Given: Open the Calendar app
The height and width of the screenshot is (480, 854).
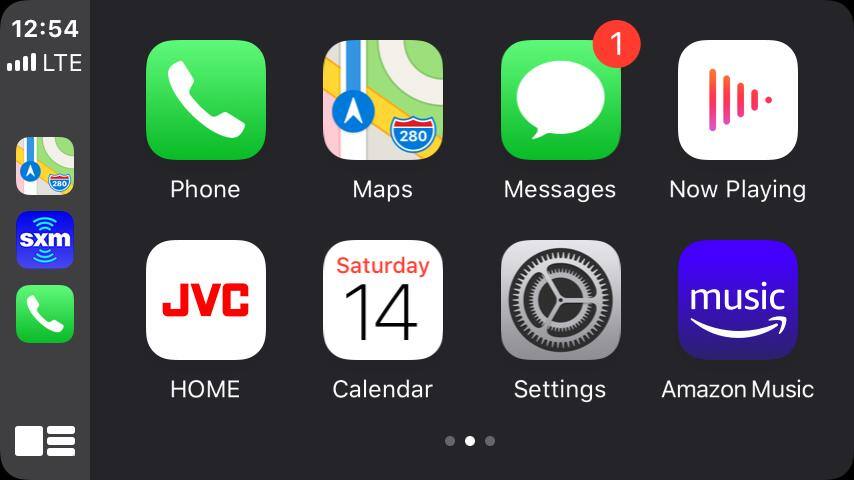Looking at the screenshot, I should (382, 300).
